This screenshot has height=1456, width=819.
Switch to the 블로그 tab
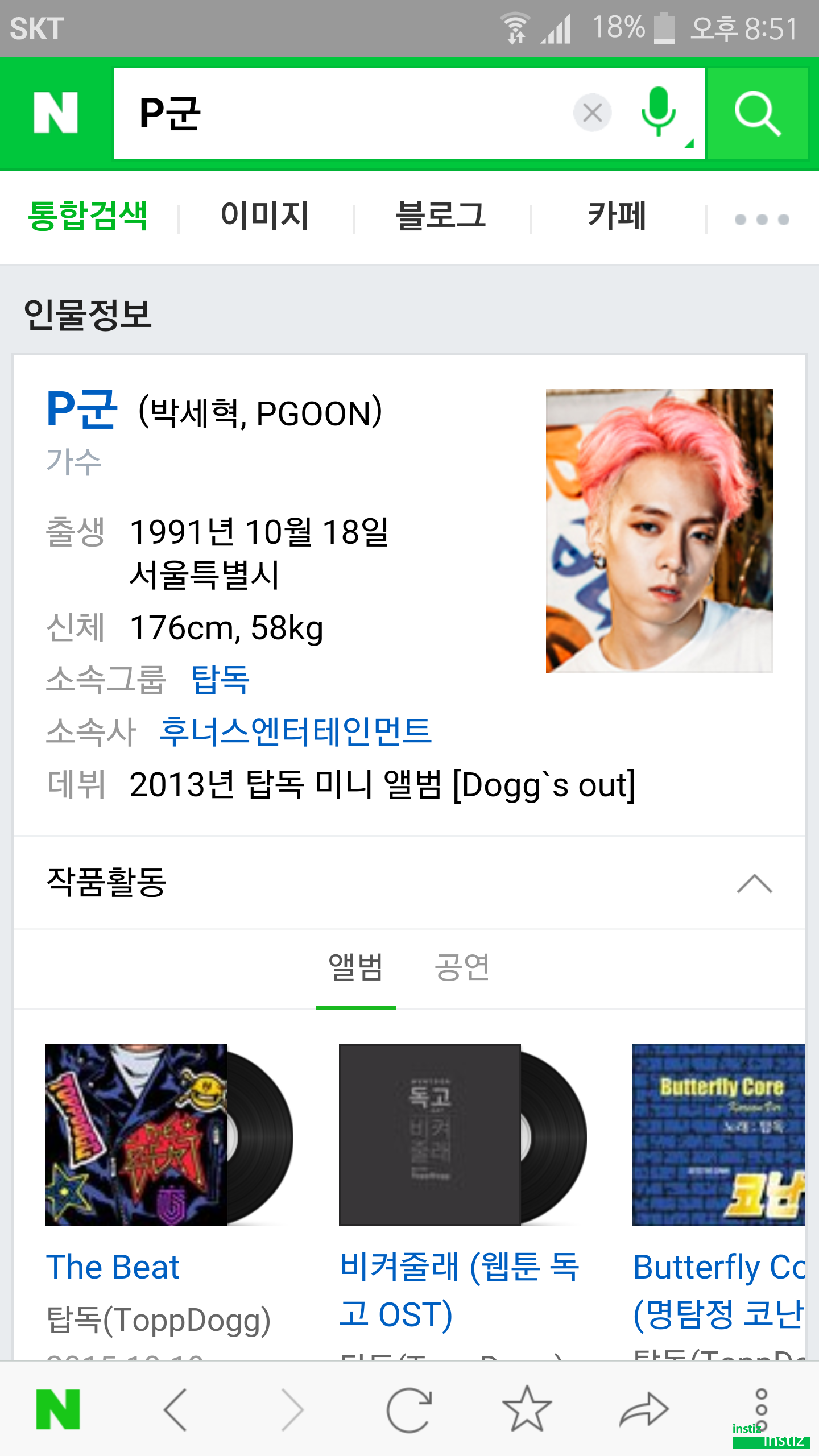[x=441, y=217]
